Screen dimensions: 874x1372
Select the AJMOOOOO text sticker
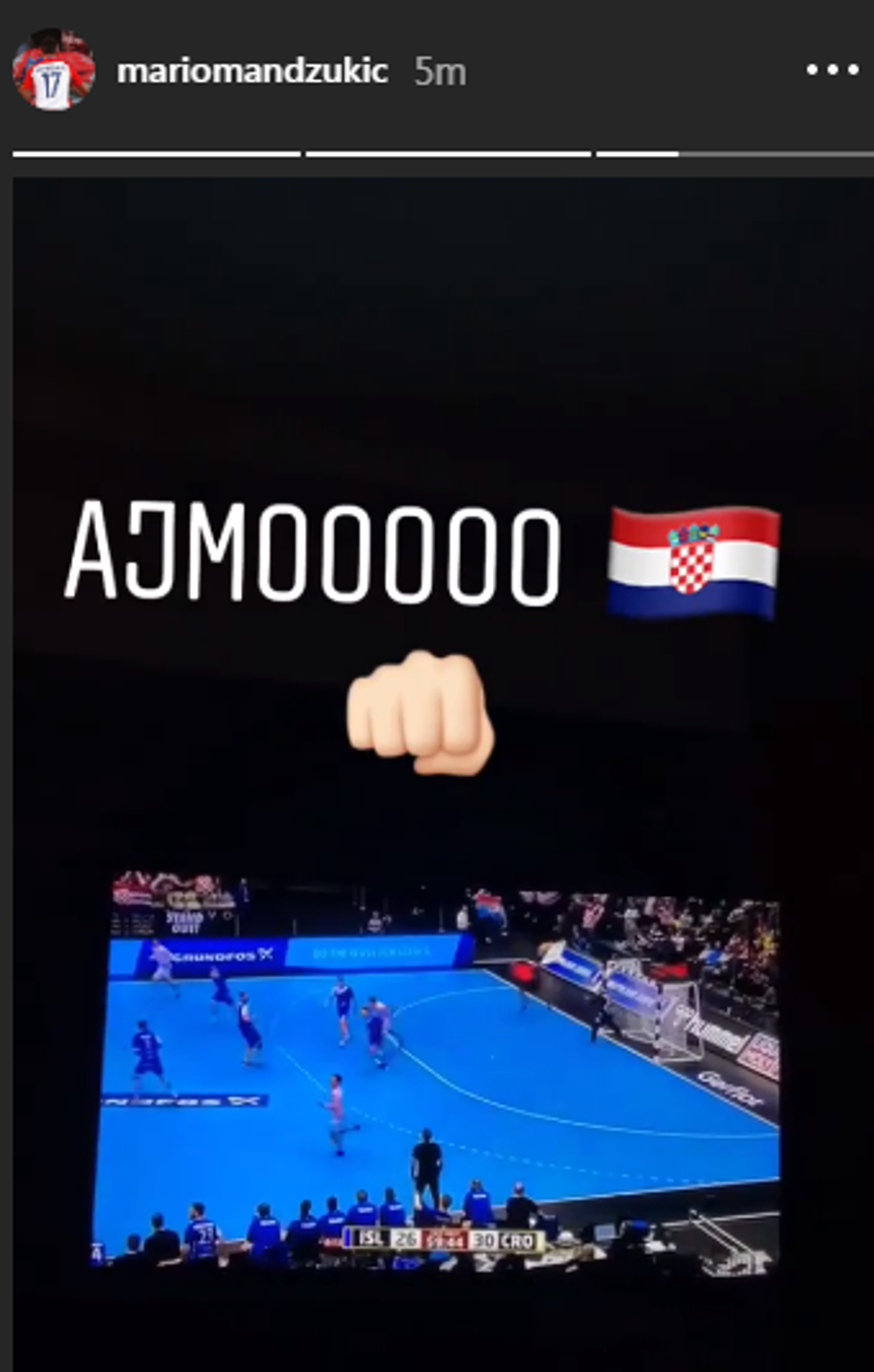[316, 553]
